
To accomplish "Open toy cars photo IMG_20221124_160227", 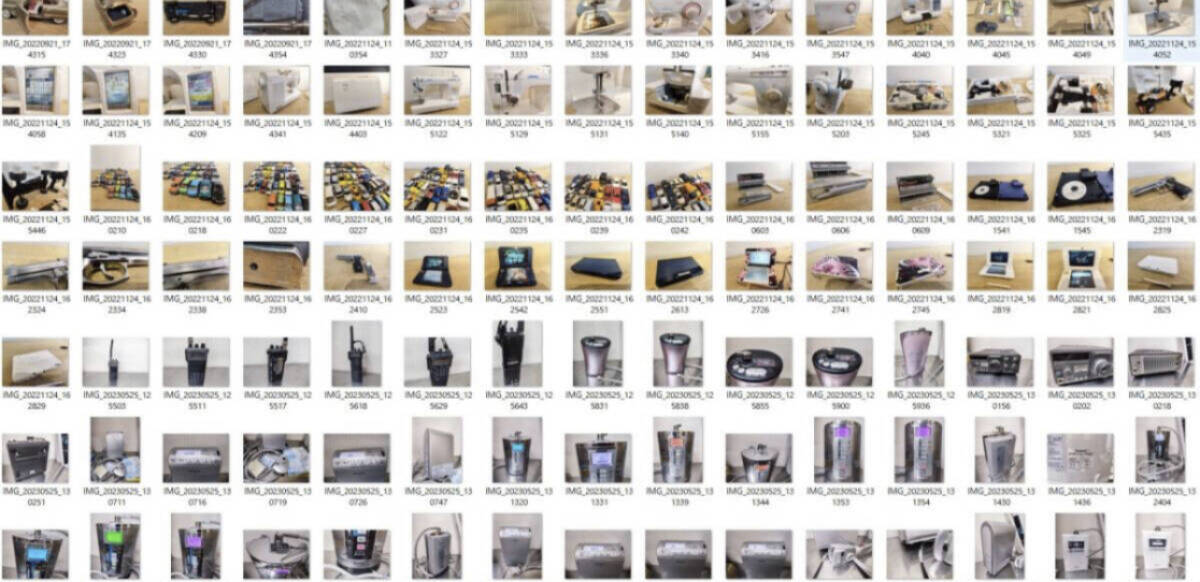I will [x=357, y=186].
